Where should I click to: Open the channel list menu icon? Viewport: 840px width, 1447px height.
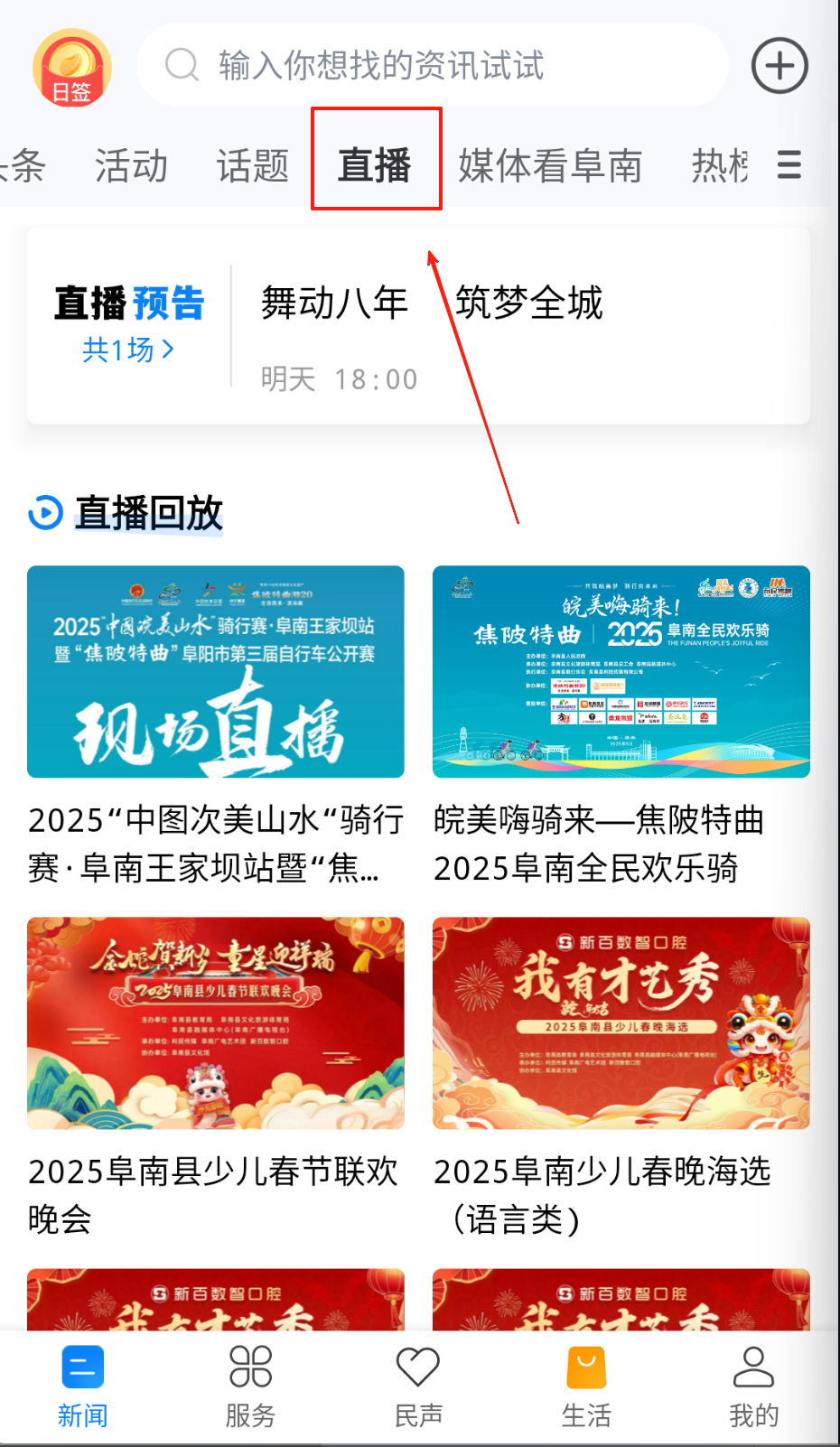789,165
